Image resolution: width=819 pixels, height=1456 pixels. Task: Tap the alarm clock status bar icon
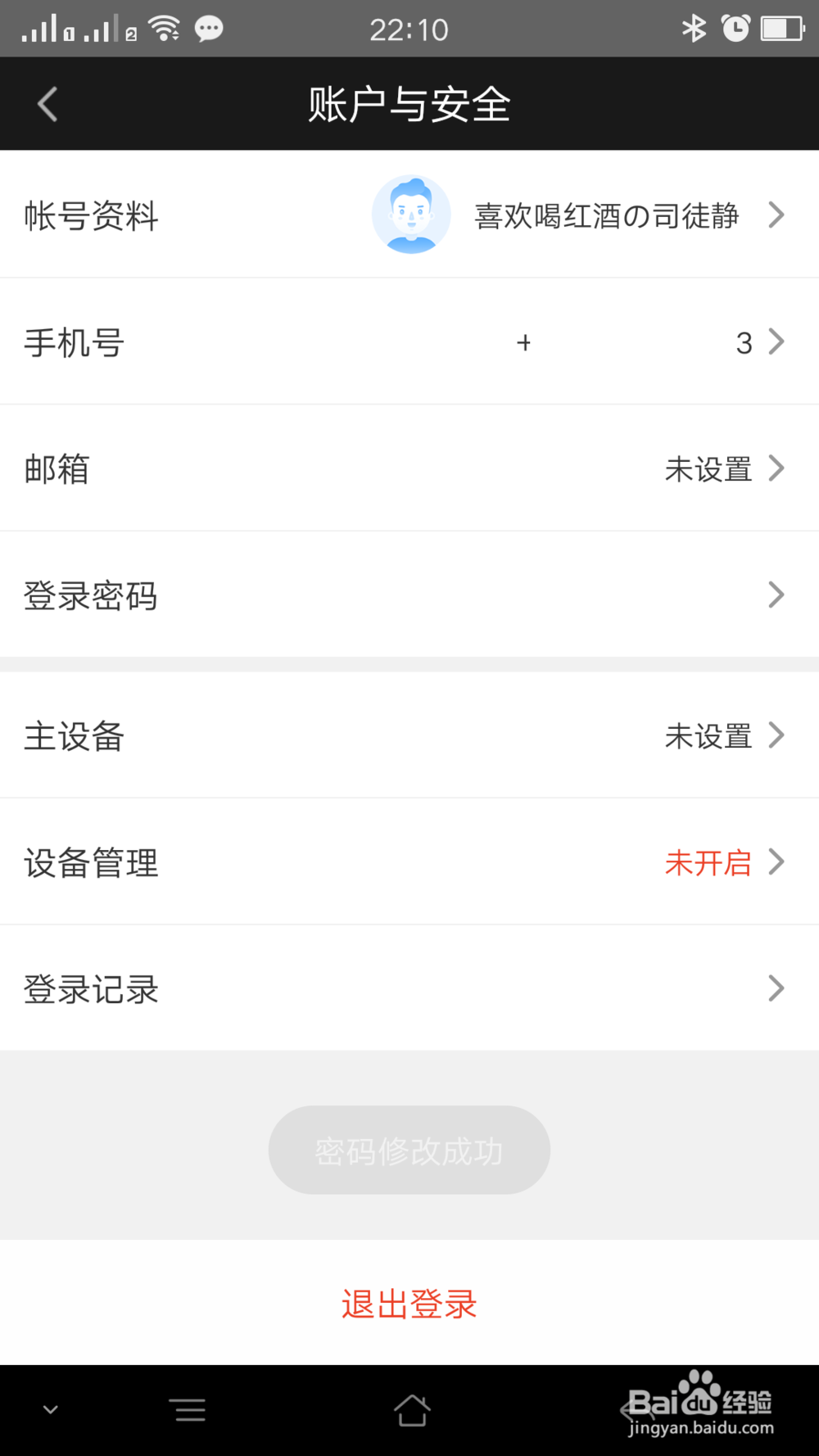click(x=735, y=28)
